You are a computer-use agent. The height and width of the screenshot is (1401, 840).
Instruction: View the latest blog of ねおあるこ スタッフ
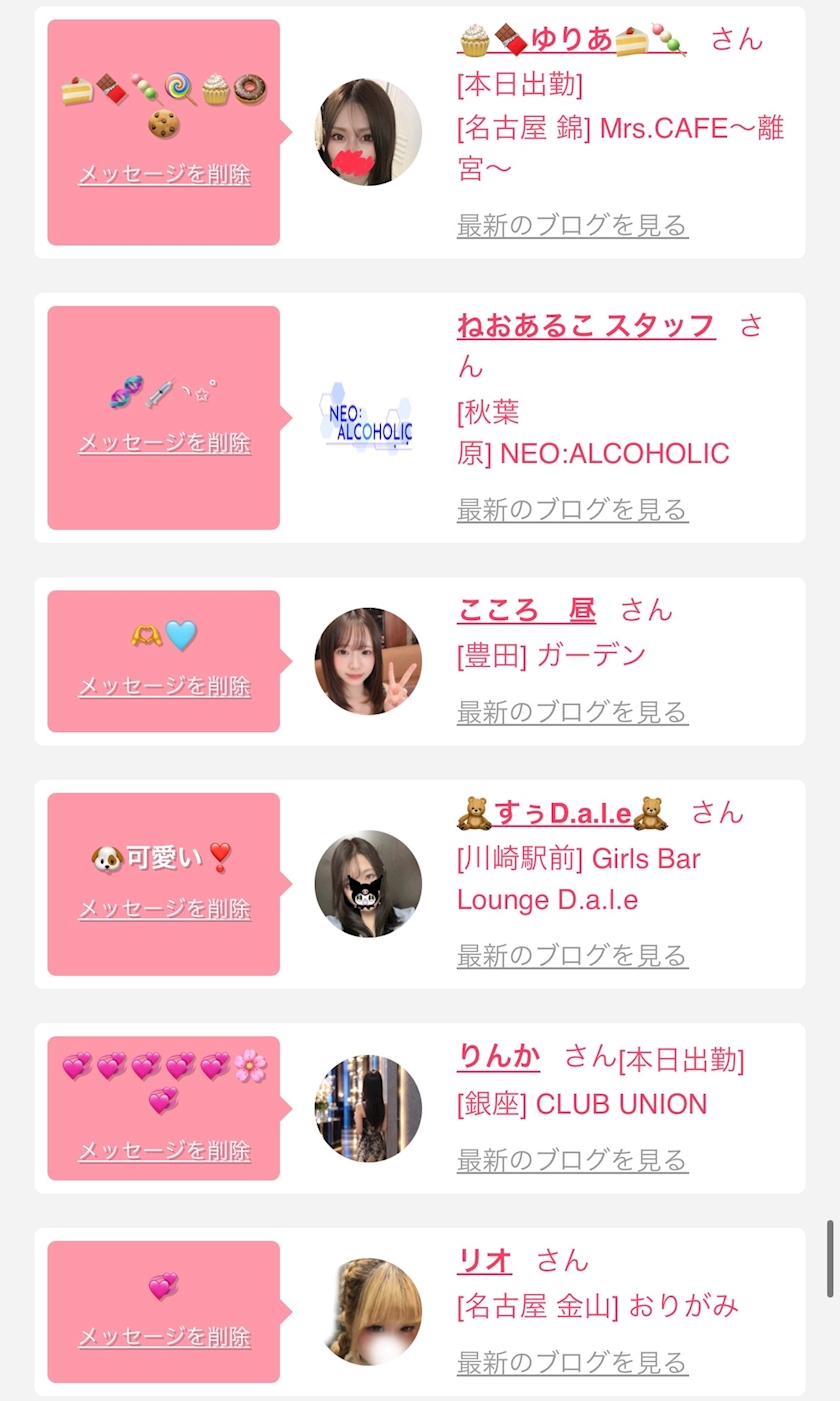pyautogui.click(x=572, y=509)
